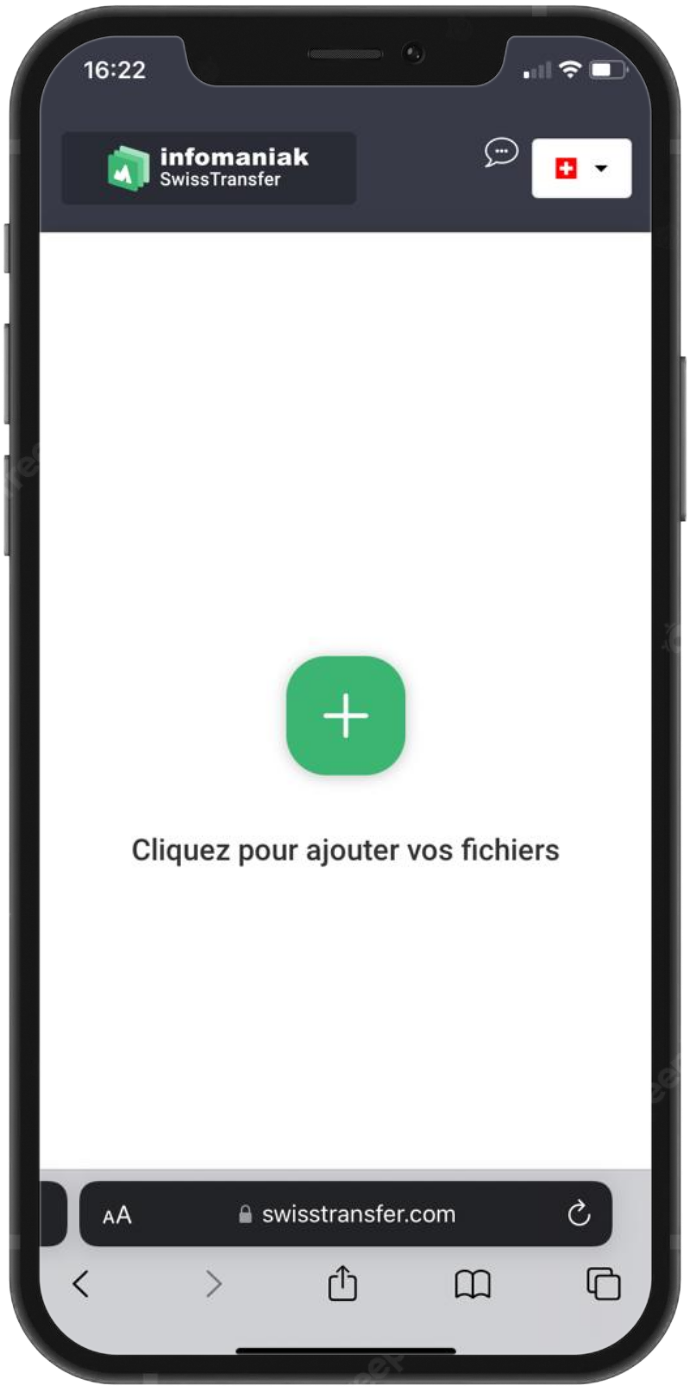This screenshot has height=1389, width=692.
Task: Tap the green plus button to add files
Action: [x=346, y=715]
